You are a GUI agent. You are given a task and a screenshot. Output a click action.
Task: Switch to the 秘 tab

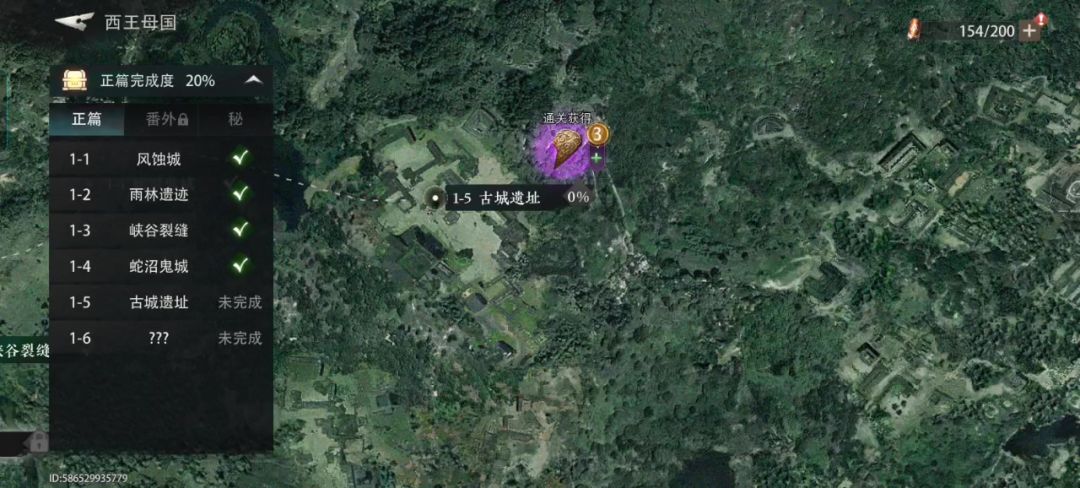coord(235,119)
